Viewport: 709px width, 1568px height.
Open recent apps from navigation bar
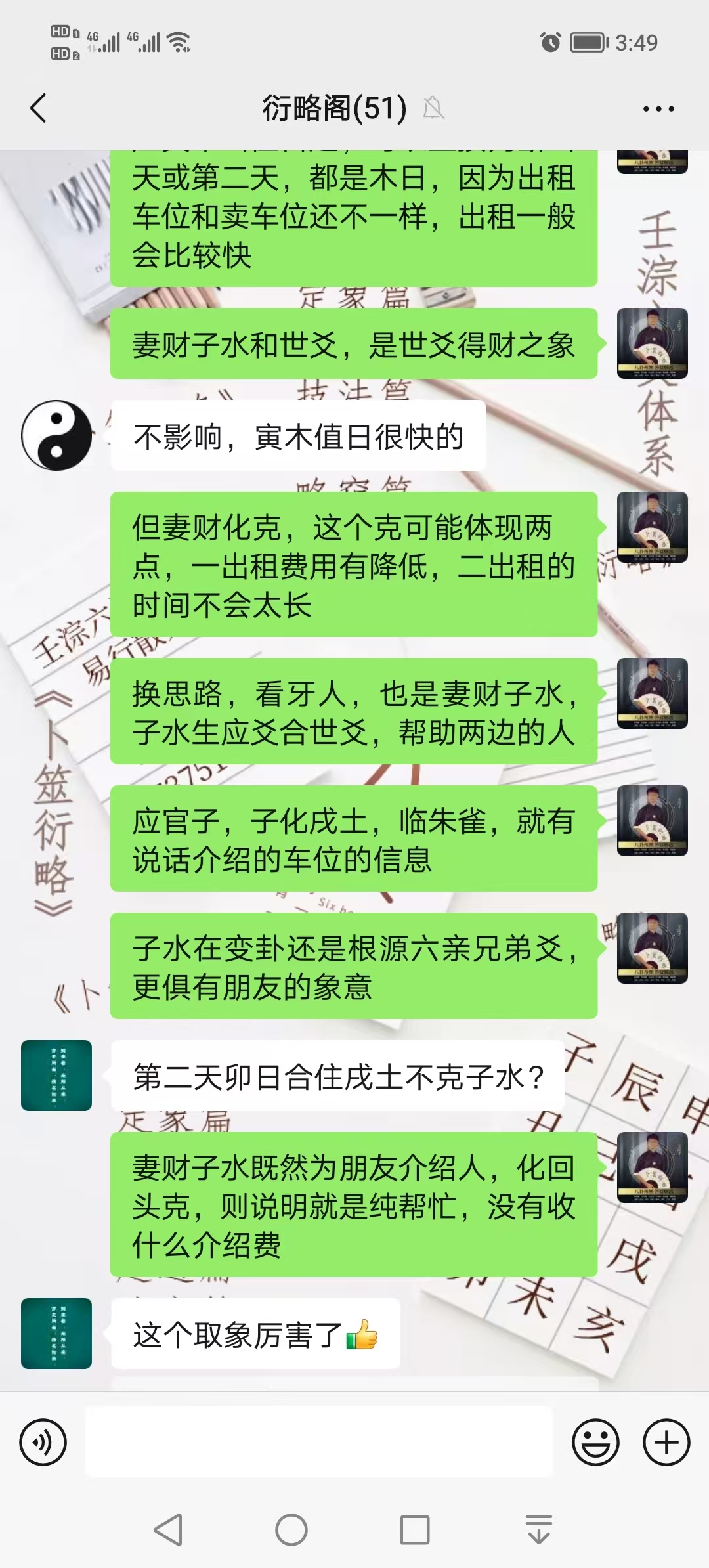click(415, 1530)
